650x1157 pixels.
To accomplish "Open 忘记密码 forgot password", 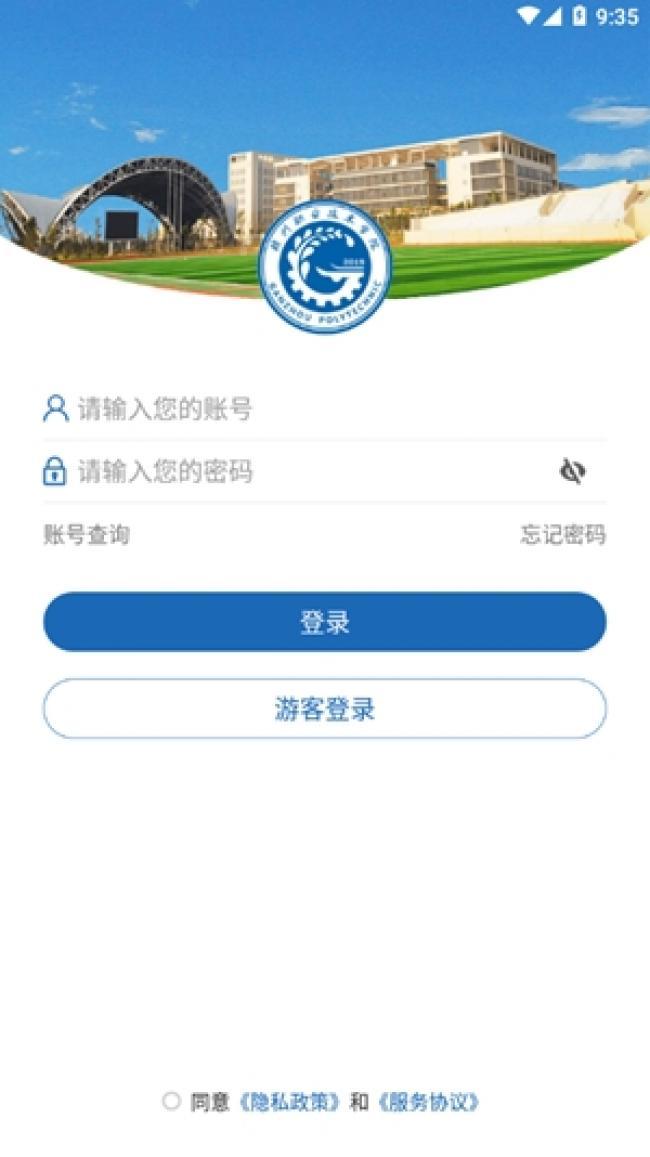I will [x=563, y=534].
